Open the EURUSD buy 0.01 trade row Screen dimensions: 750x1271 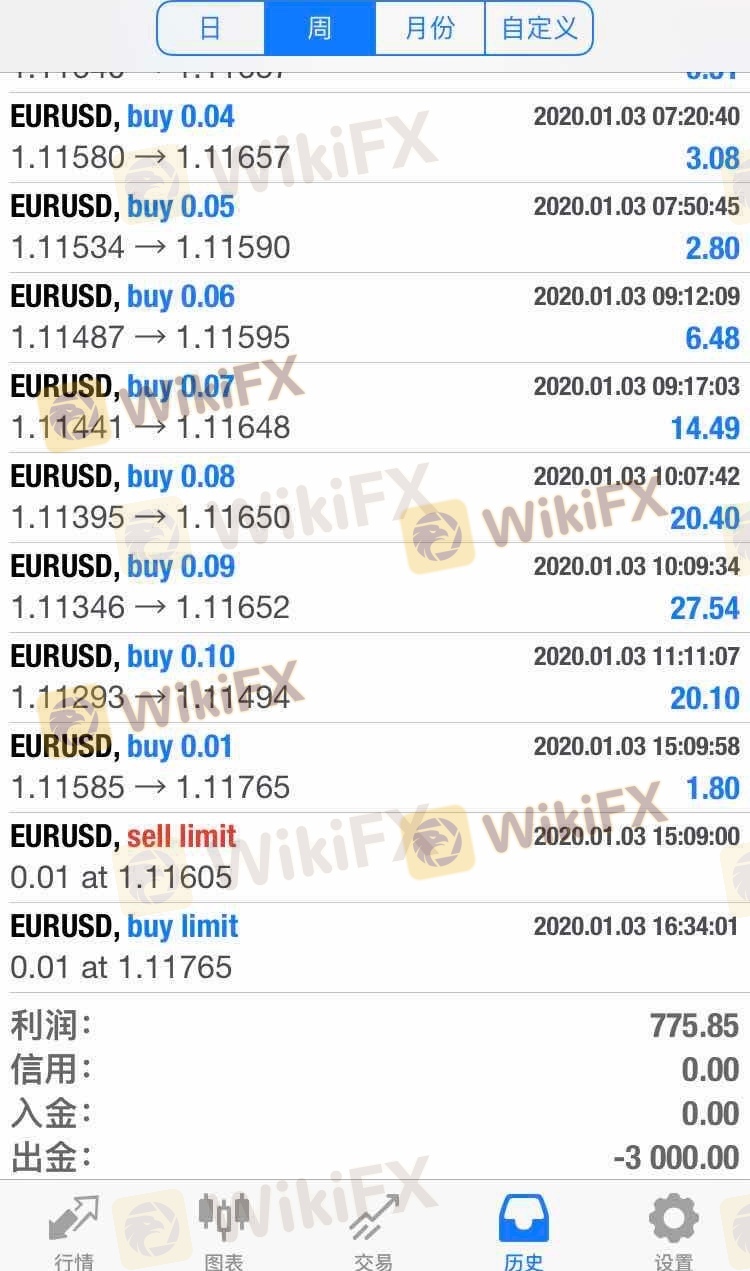click(375, 768)
